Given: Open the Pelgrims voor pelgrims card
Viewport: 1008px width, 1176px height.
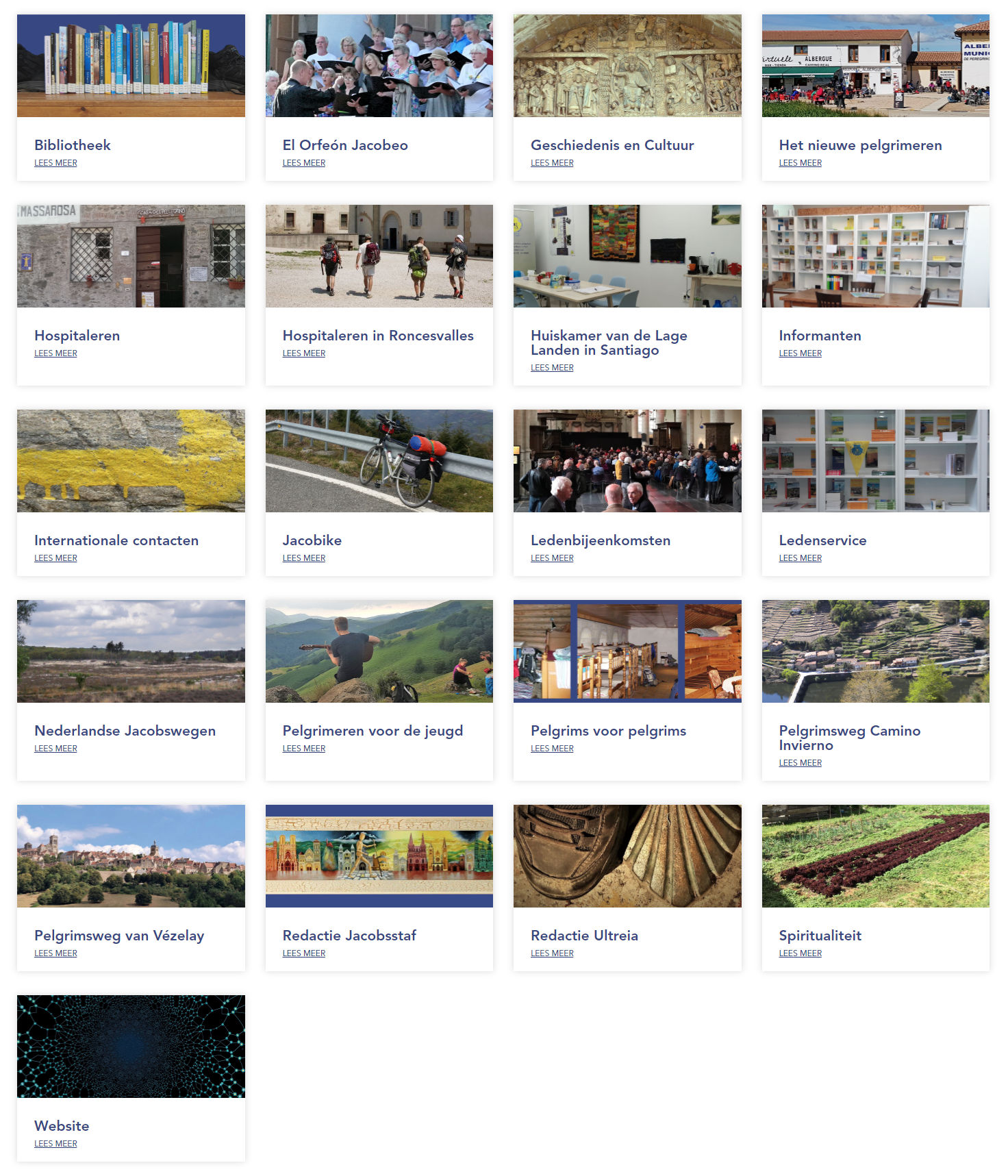Looking at the screenshot, I should [608, 731].
